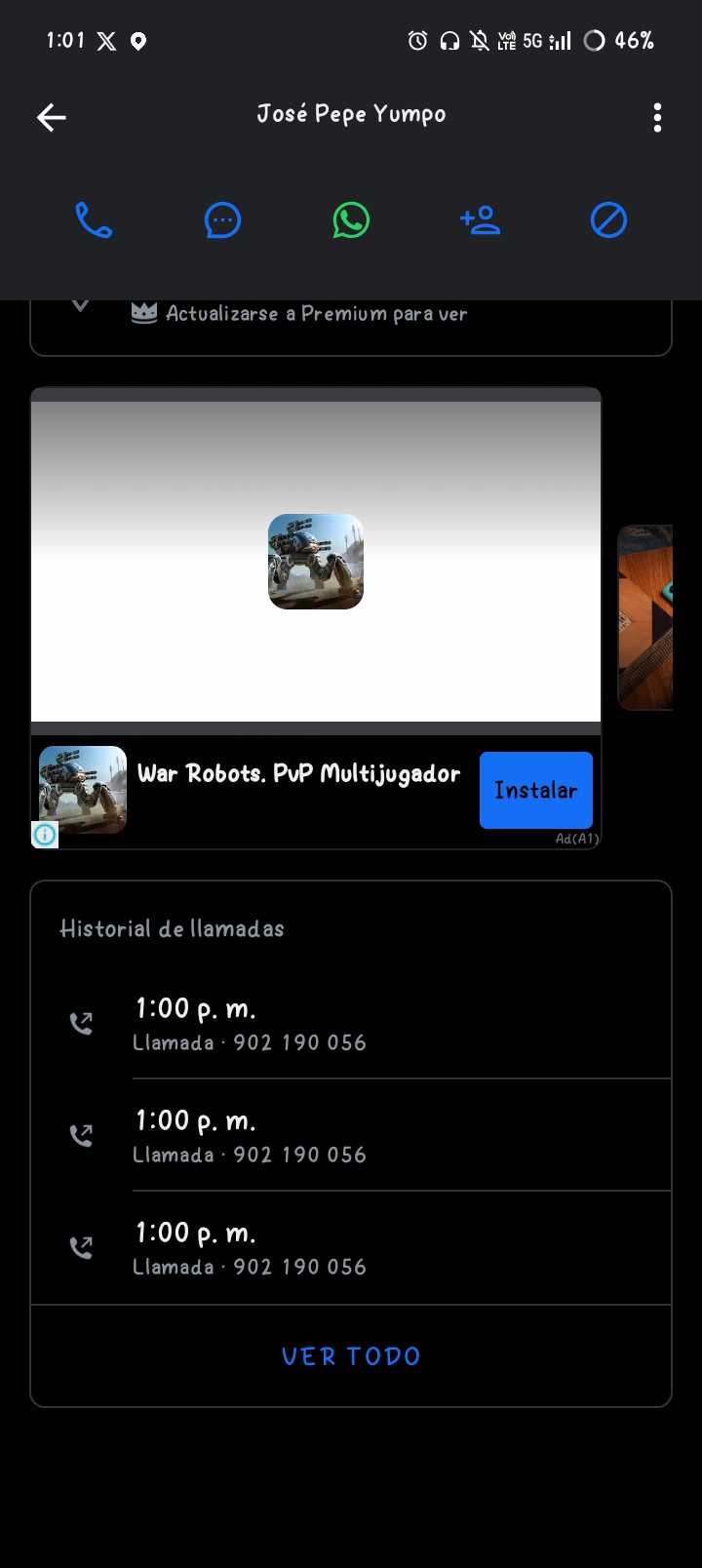The height and width of the screenshot is (1568, 702).
Task: Send a text message via the chat bubble icon
Action: (x=222, y=220)
